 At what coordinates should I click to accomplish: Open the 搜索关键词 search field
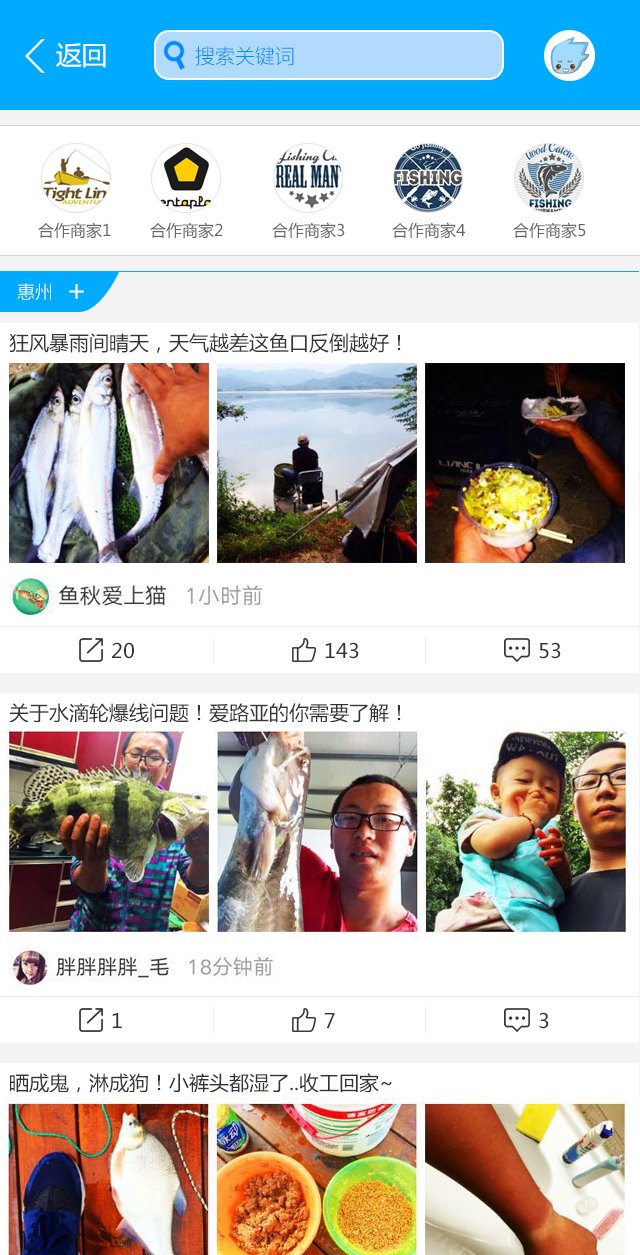(x=328, y=56)
